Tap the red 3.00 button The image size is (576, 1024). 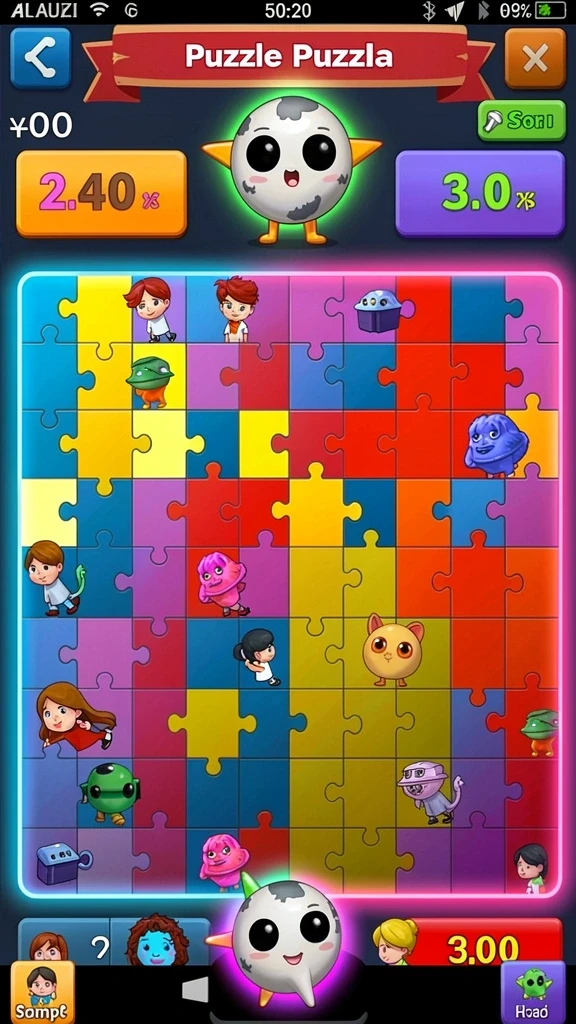[483, 942]
